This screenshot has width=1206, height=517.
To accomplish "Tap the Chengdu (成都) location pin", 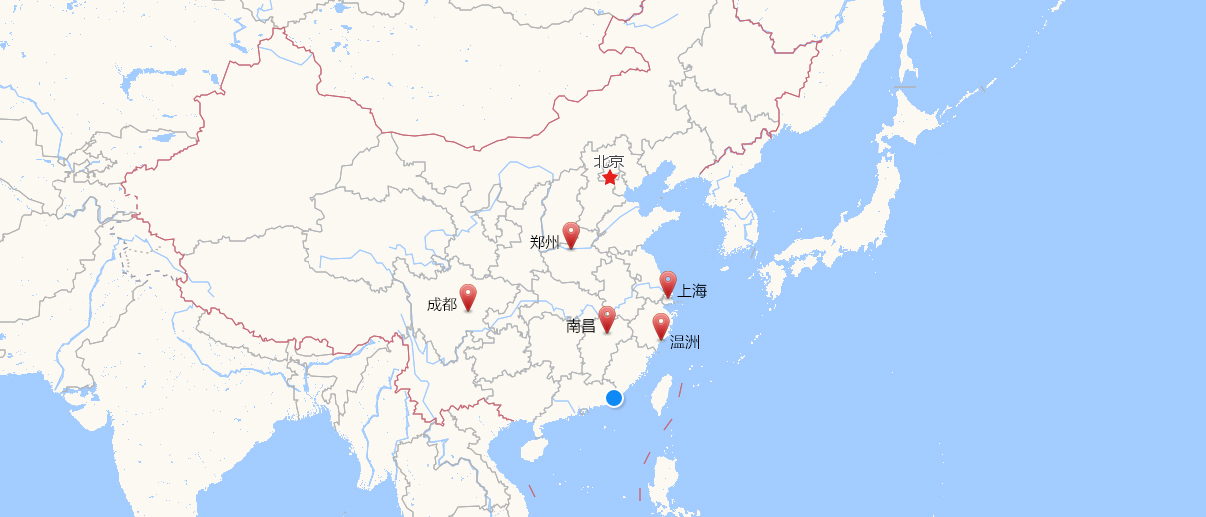I will [468, 296].
